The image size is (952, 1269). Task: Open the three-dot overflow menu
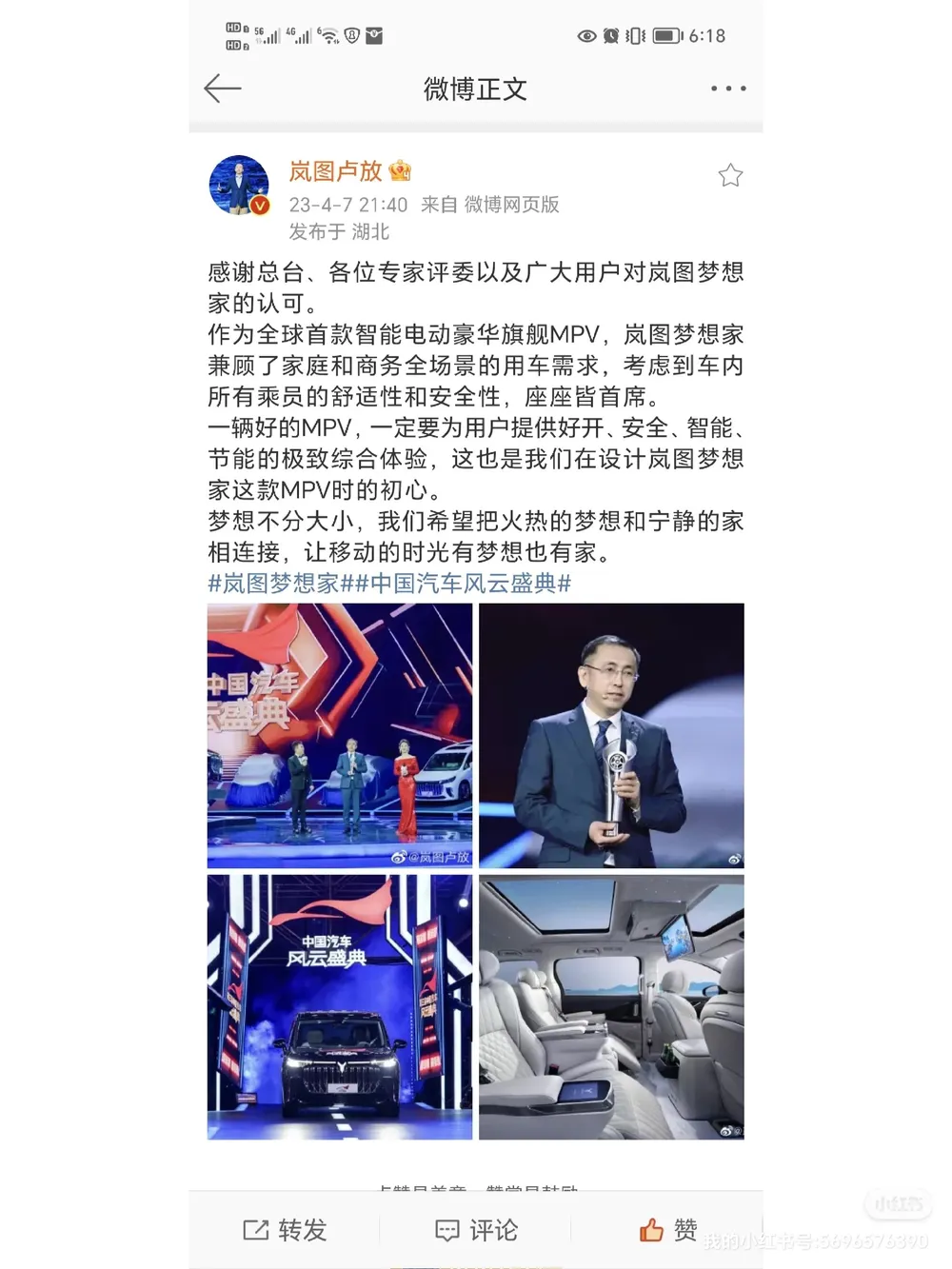click(728, 89)
